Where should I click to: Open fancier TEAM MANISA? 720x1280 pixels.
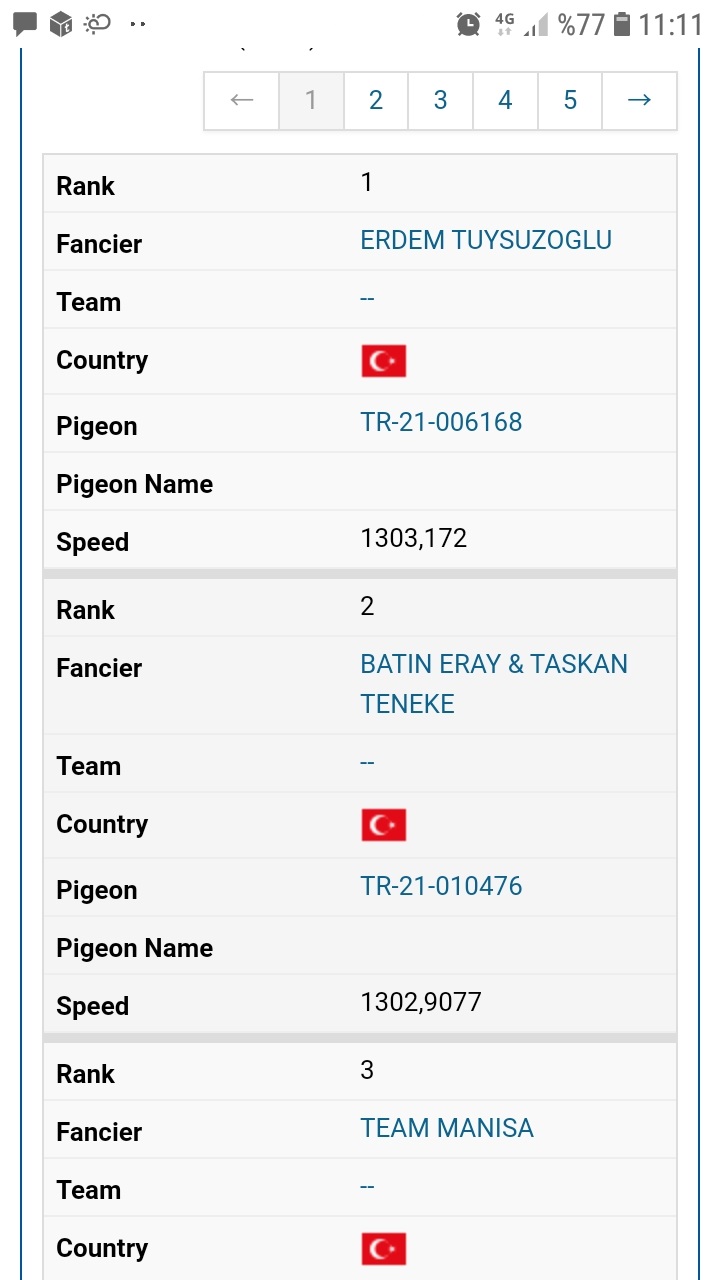(447, 1128)
